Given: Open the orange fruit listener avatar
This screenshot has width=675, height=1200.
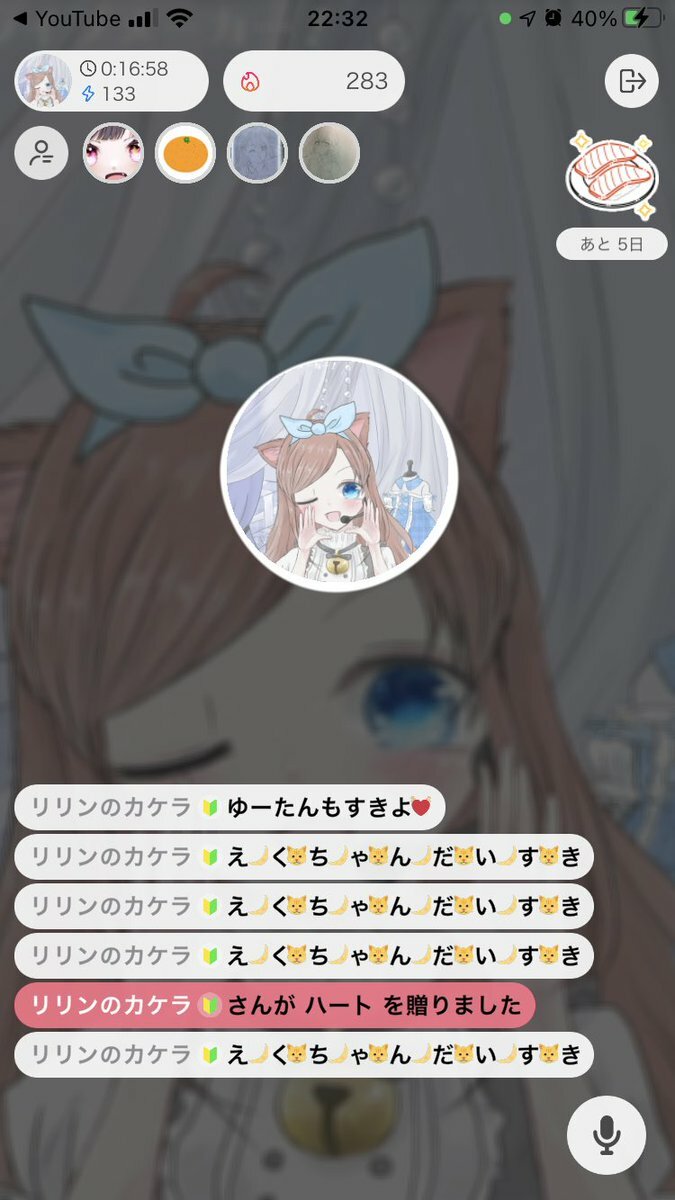Looking at the screenshot, I should pos(185,153).
